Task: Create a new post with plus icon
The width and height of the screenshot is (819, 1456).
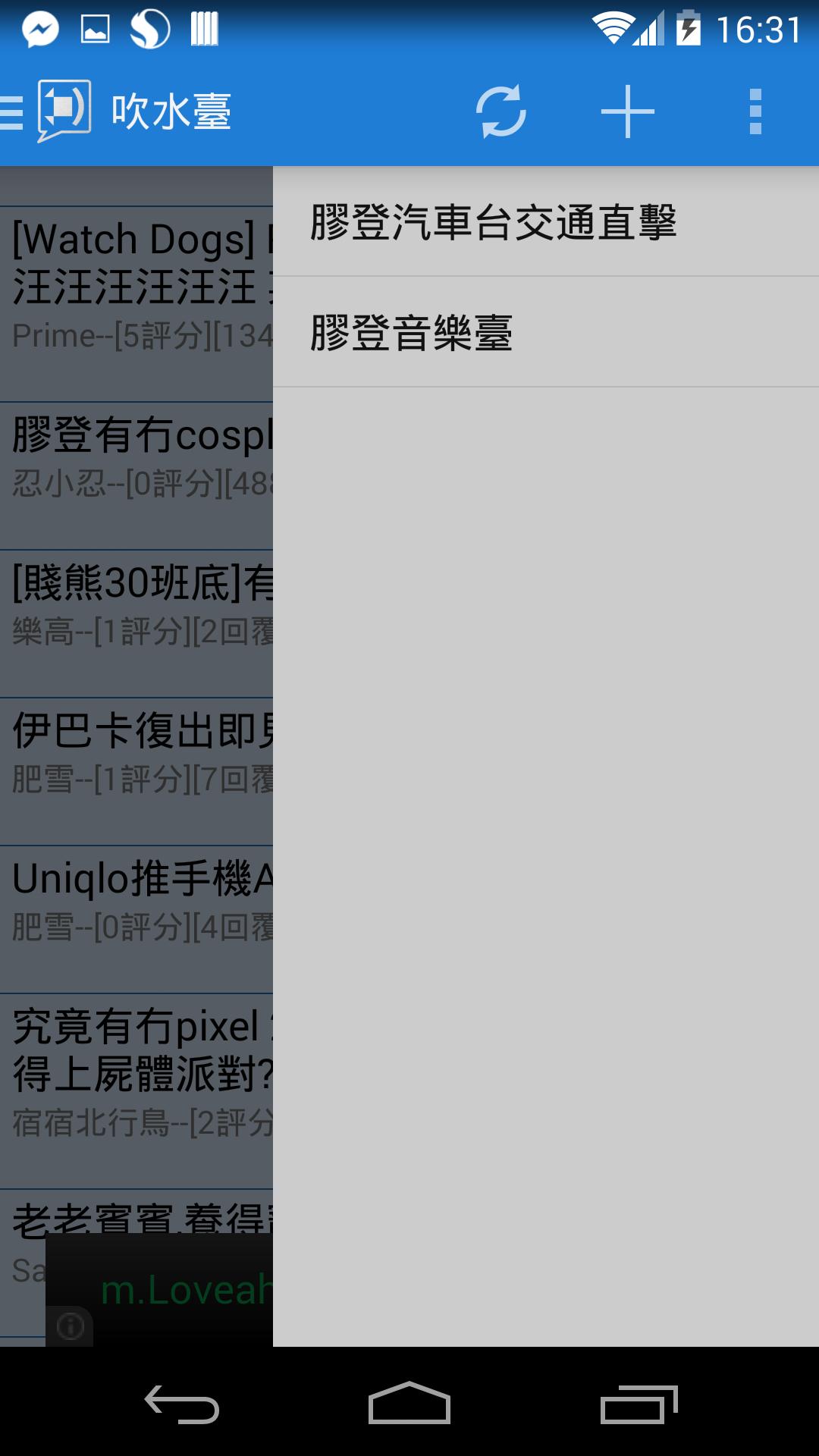Action: [627, 111]
